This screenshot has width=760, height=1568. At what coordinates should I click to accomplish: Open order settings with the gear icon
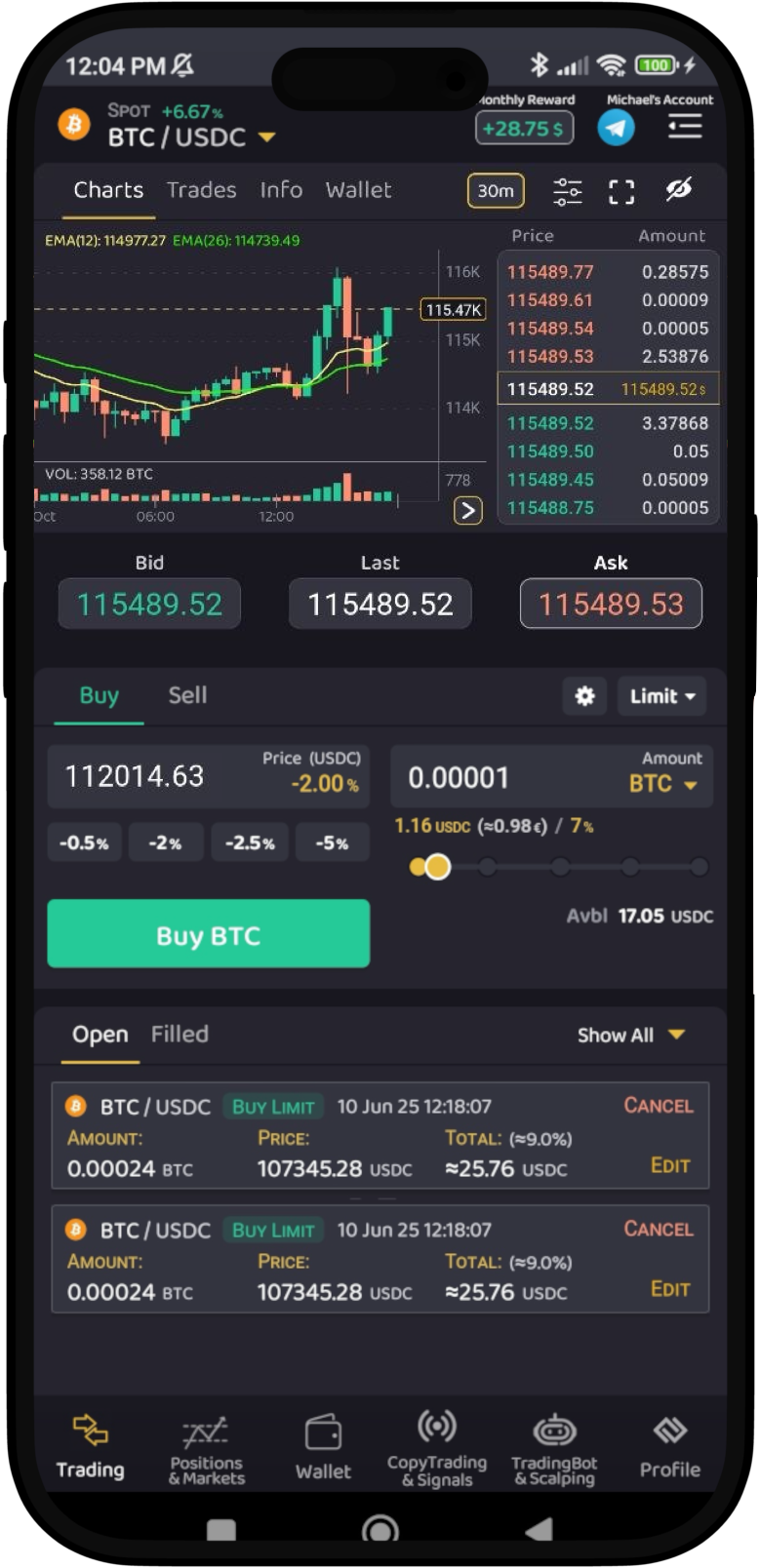pyautogui.click(x=583, y=696)
